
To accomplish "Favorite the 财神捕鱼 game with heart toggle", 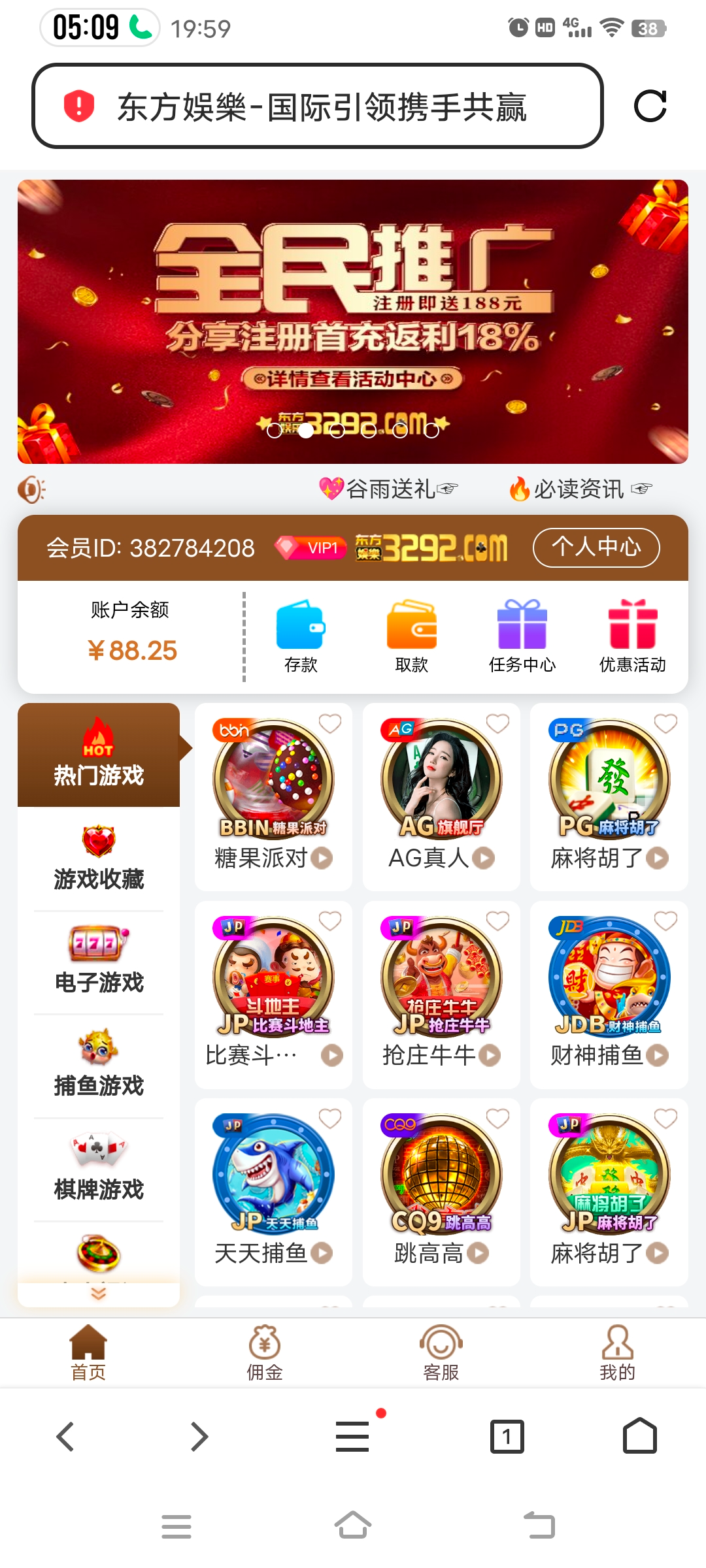I will pos(665,920).
